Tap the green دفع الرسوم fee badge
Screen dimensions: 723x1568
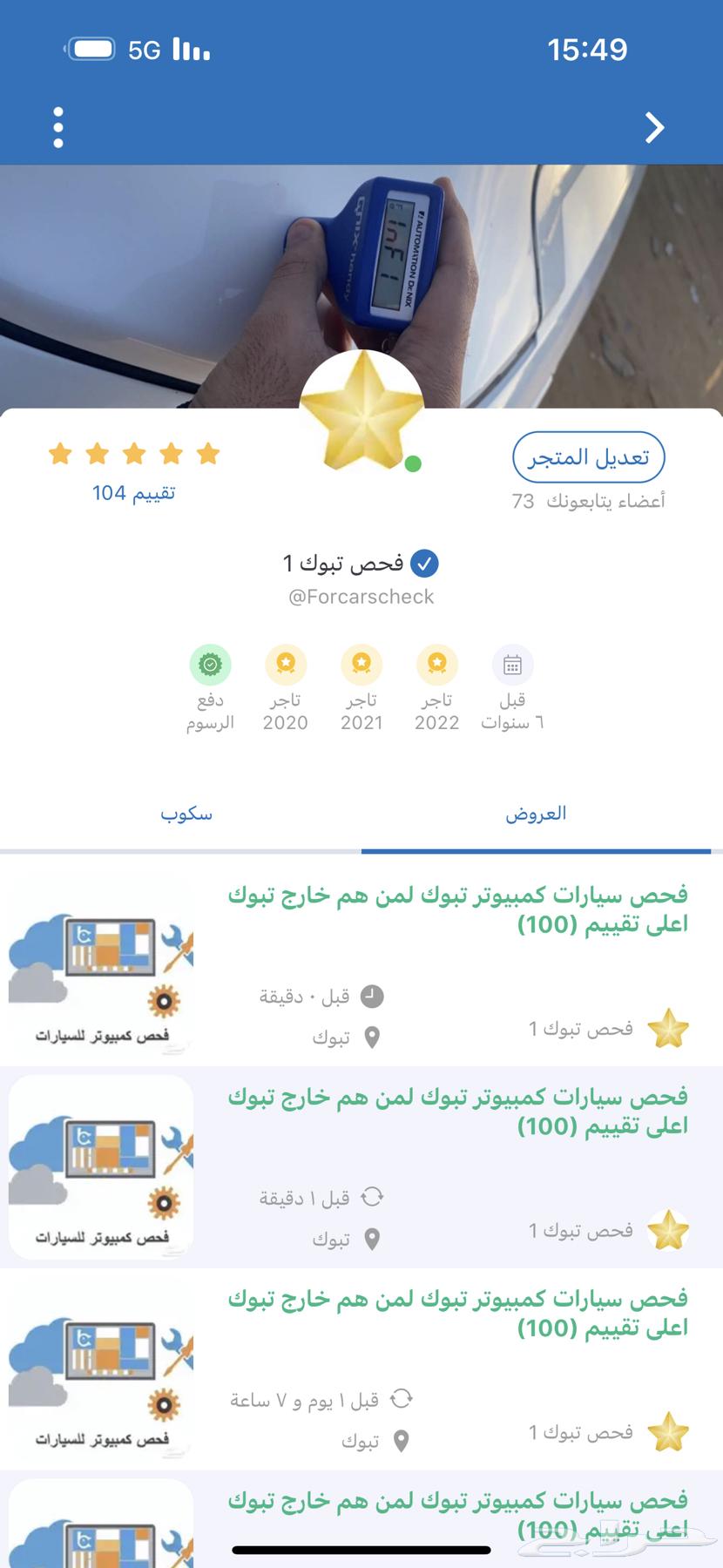point(210,665)
